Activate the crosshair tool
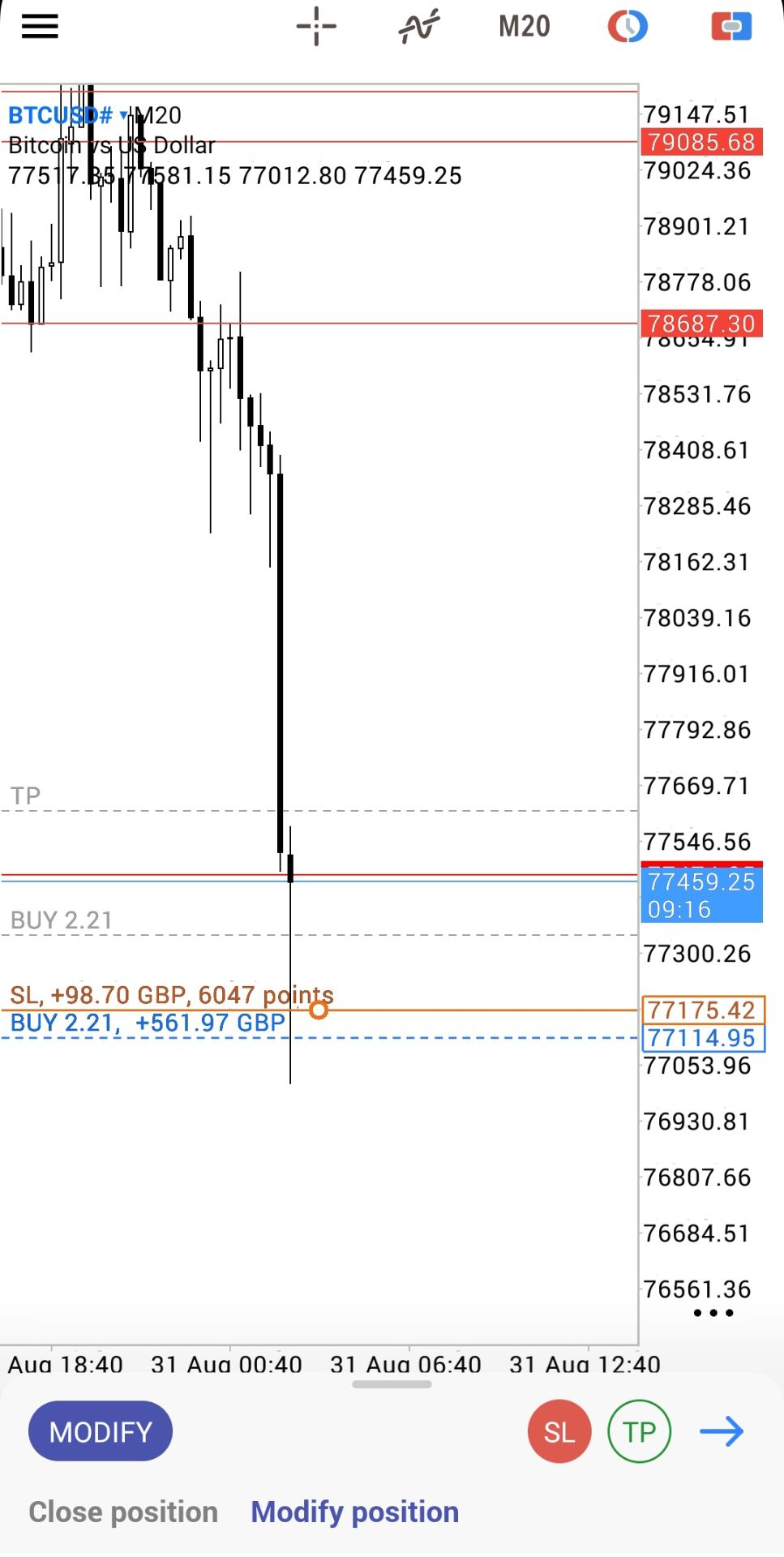 coord(316,27)
